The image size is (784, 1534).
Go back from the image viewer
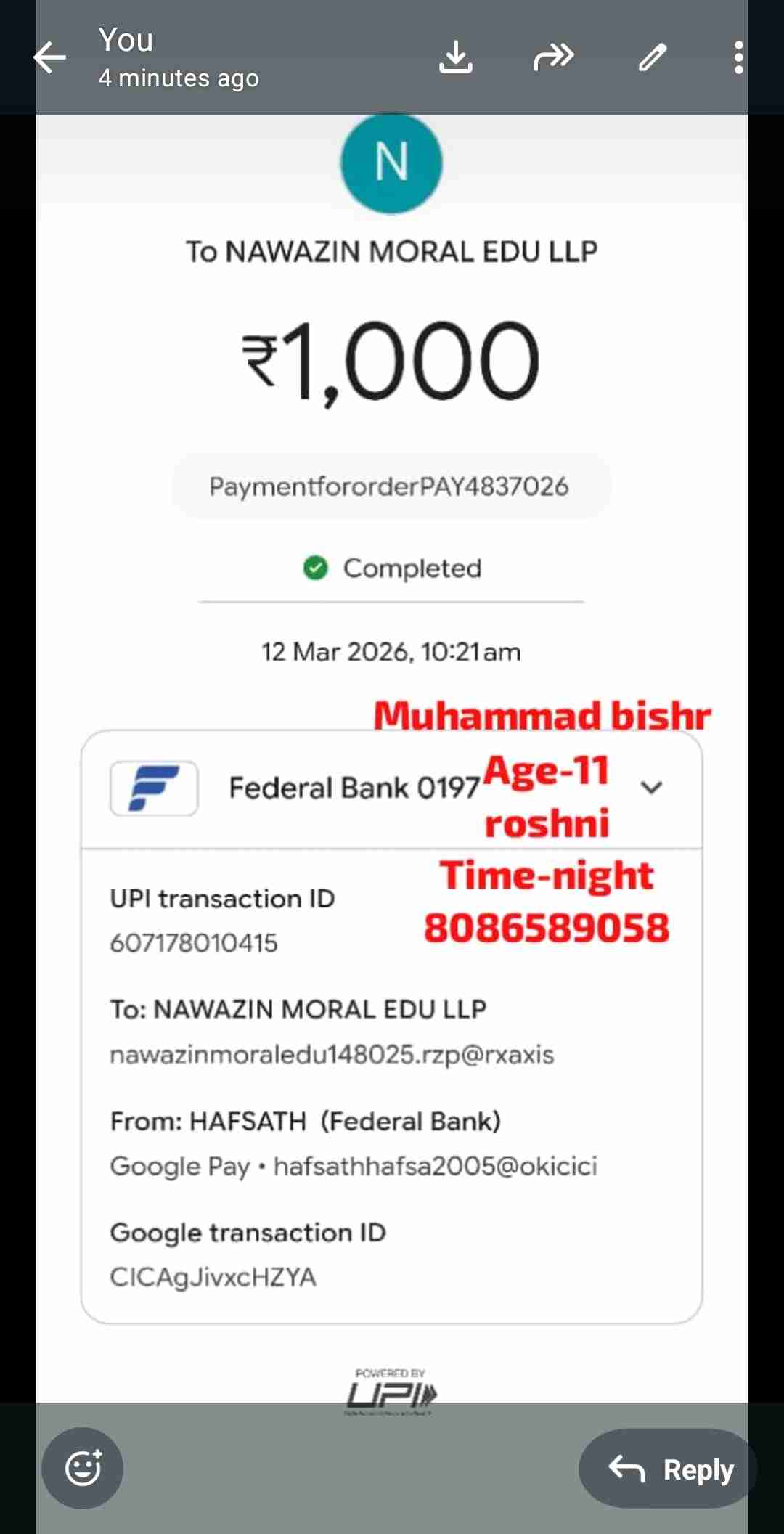49,57
